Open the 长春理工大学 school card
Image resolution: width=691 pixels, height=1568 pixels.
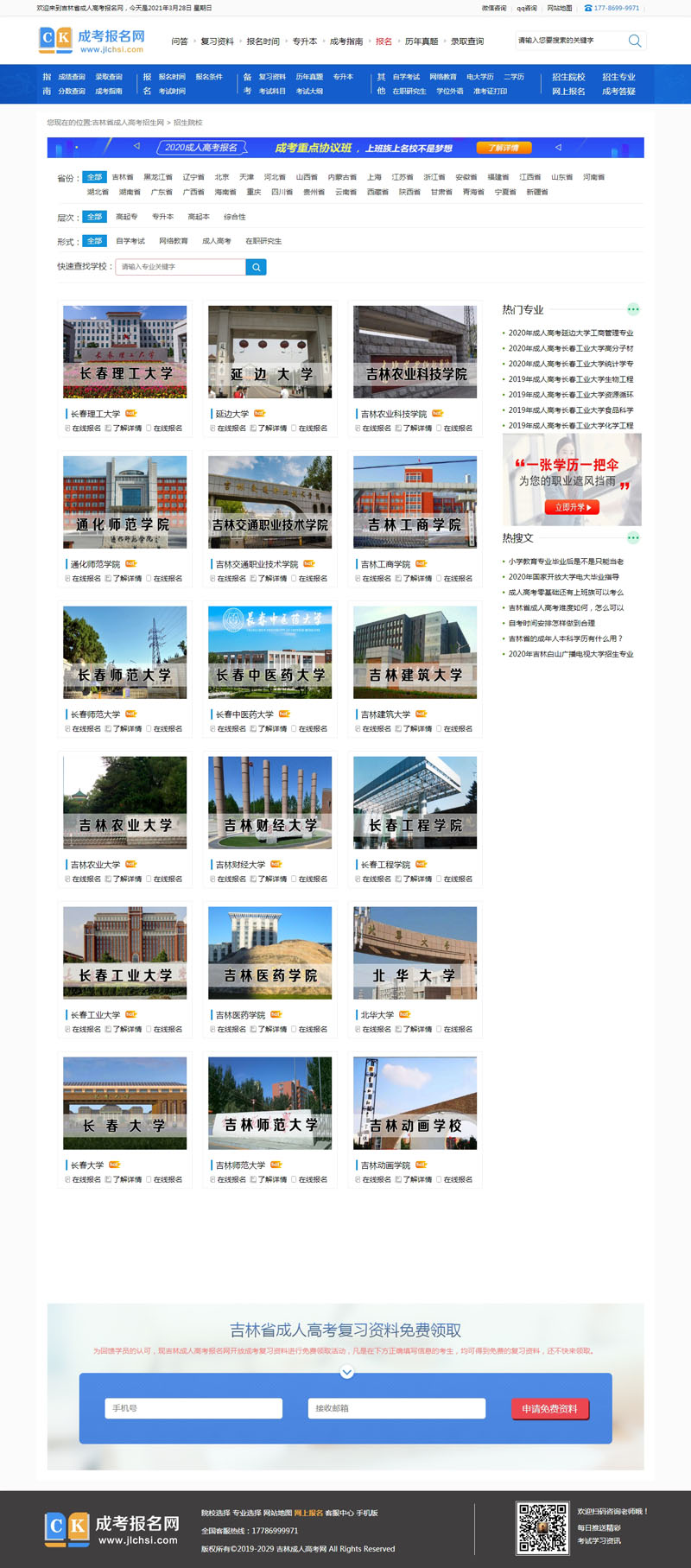pos(125,352)
